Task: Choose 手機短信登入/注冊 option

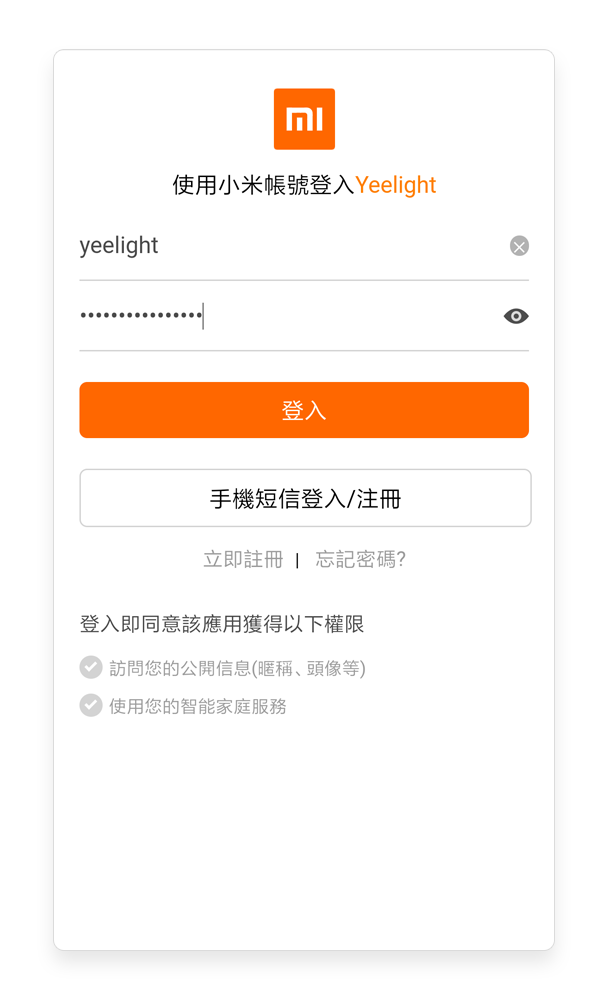Action: click(306, 498)
